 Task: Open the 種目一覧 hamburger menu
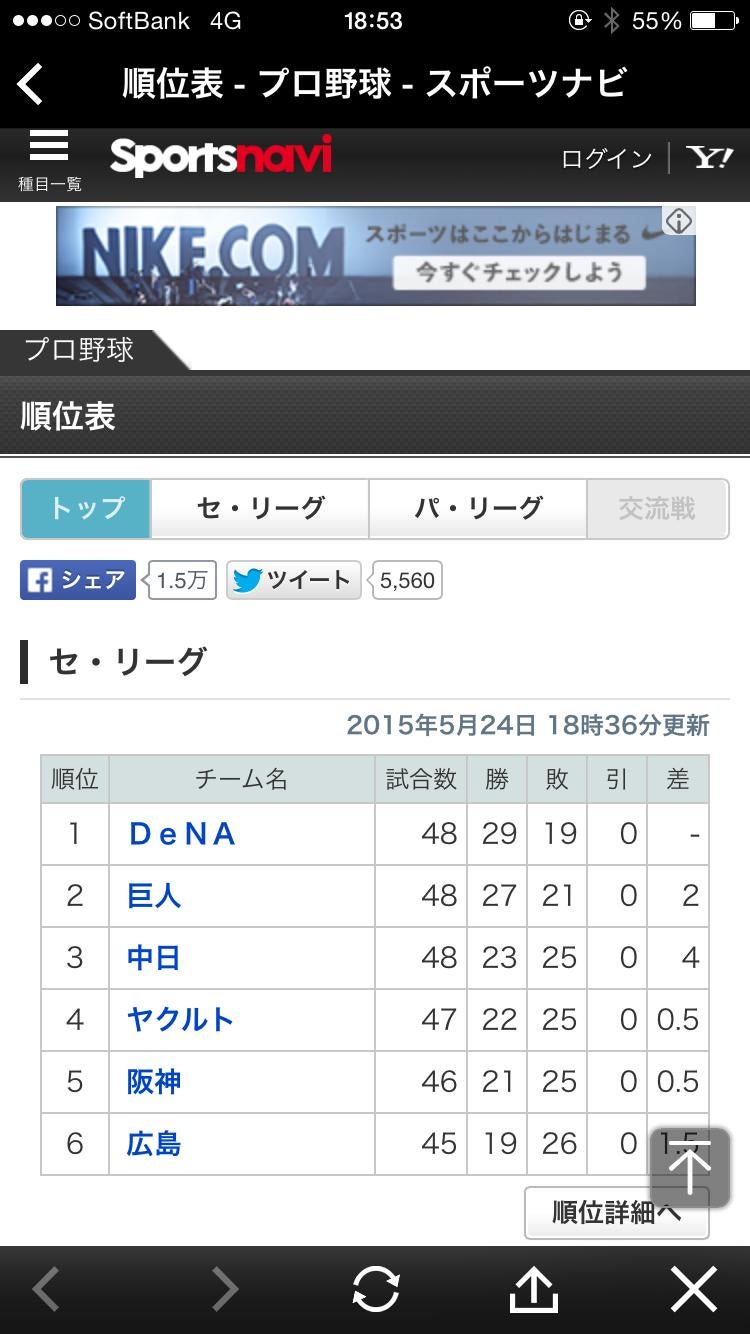click(49, 158)
